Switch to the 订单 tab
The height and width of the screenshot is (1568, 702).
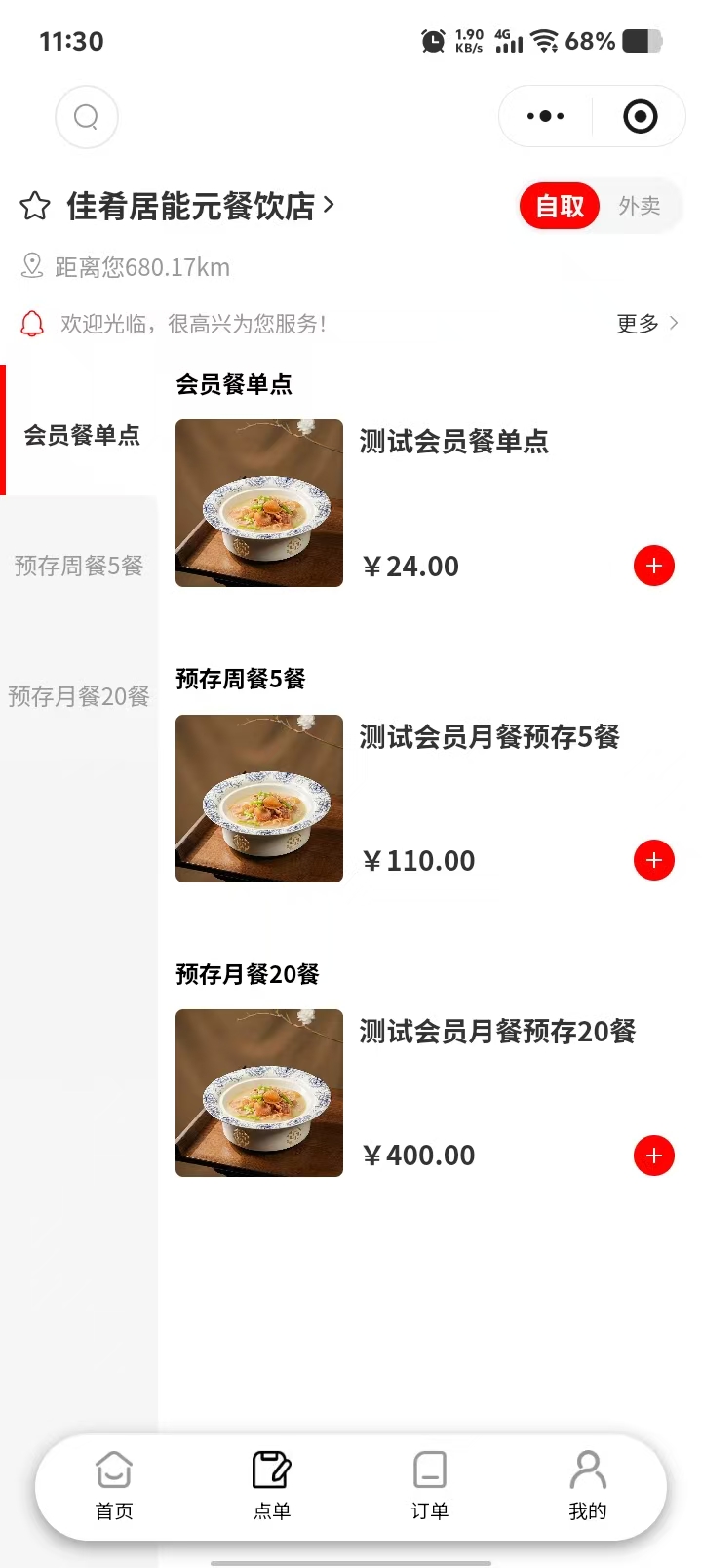(429, 1486)
